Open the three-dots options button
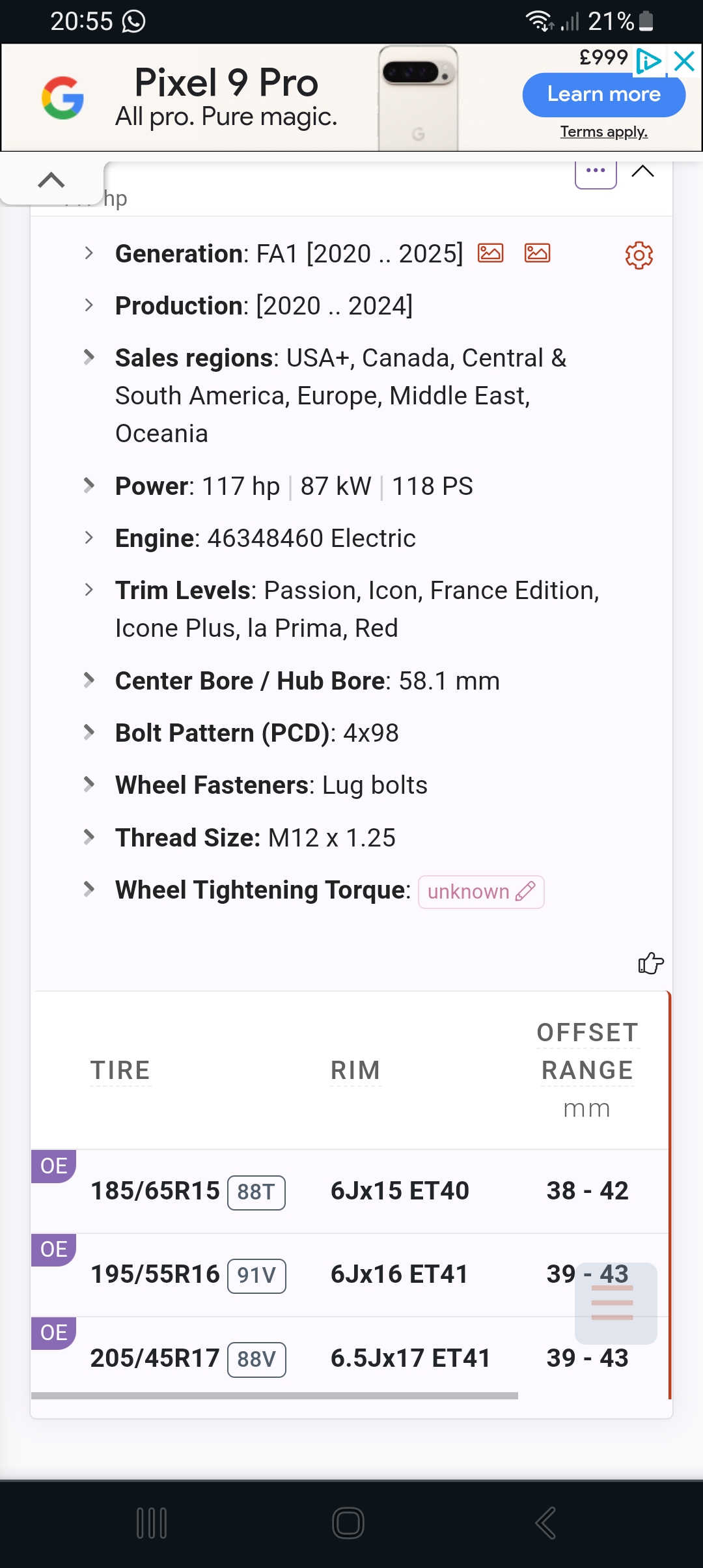Viewport: 703px width, 1568px height. (596, 171)
